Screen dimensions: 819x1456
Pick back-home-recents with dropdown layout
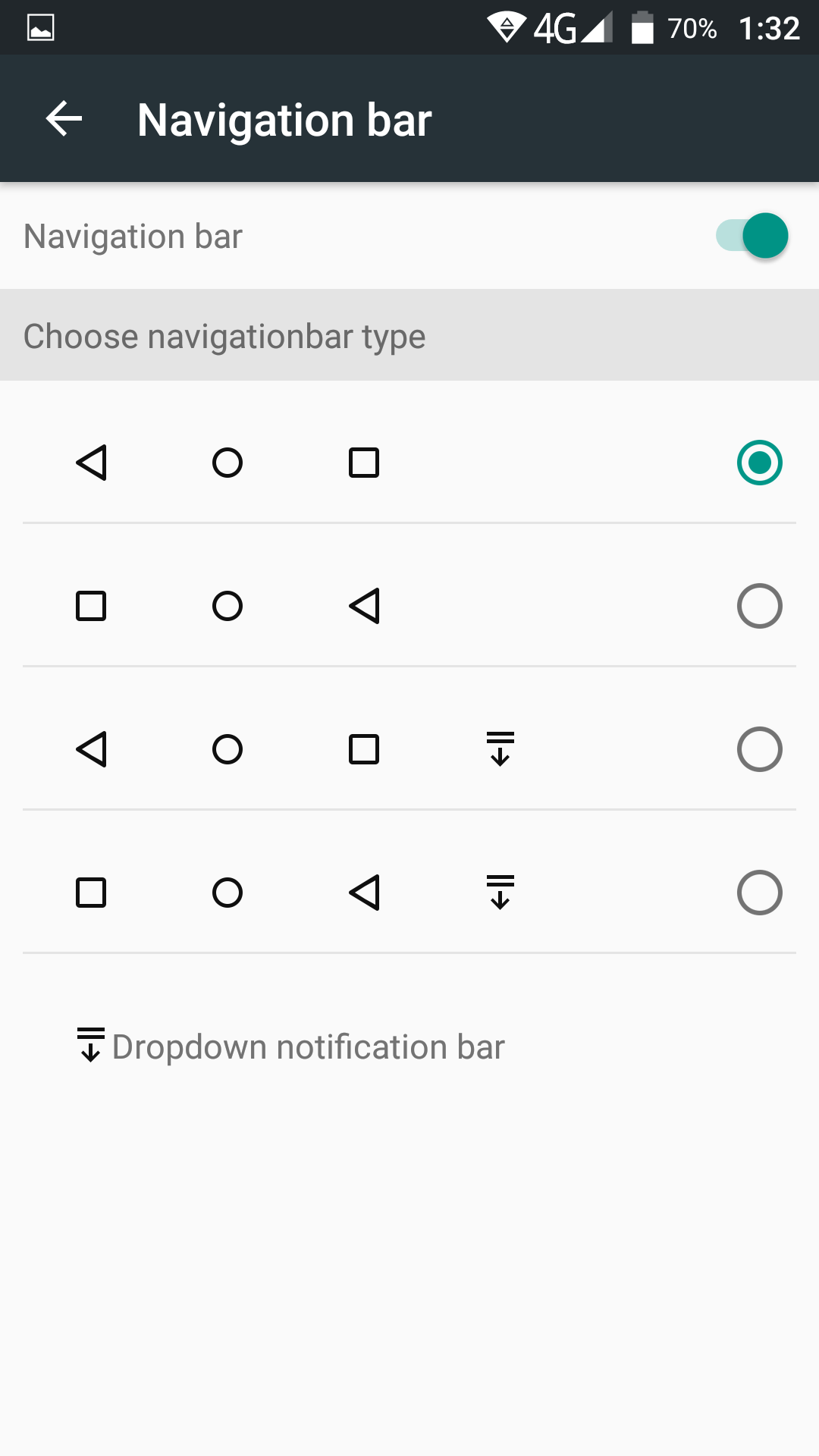759,749
